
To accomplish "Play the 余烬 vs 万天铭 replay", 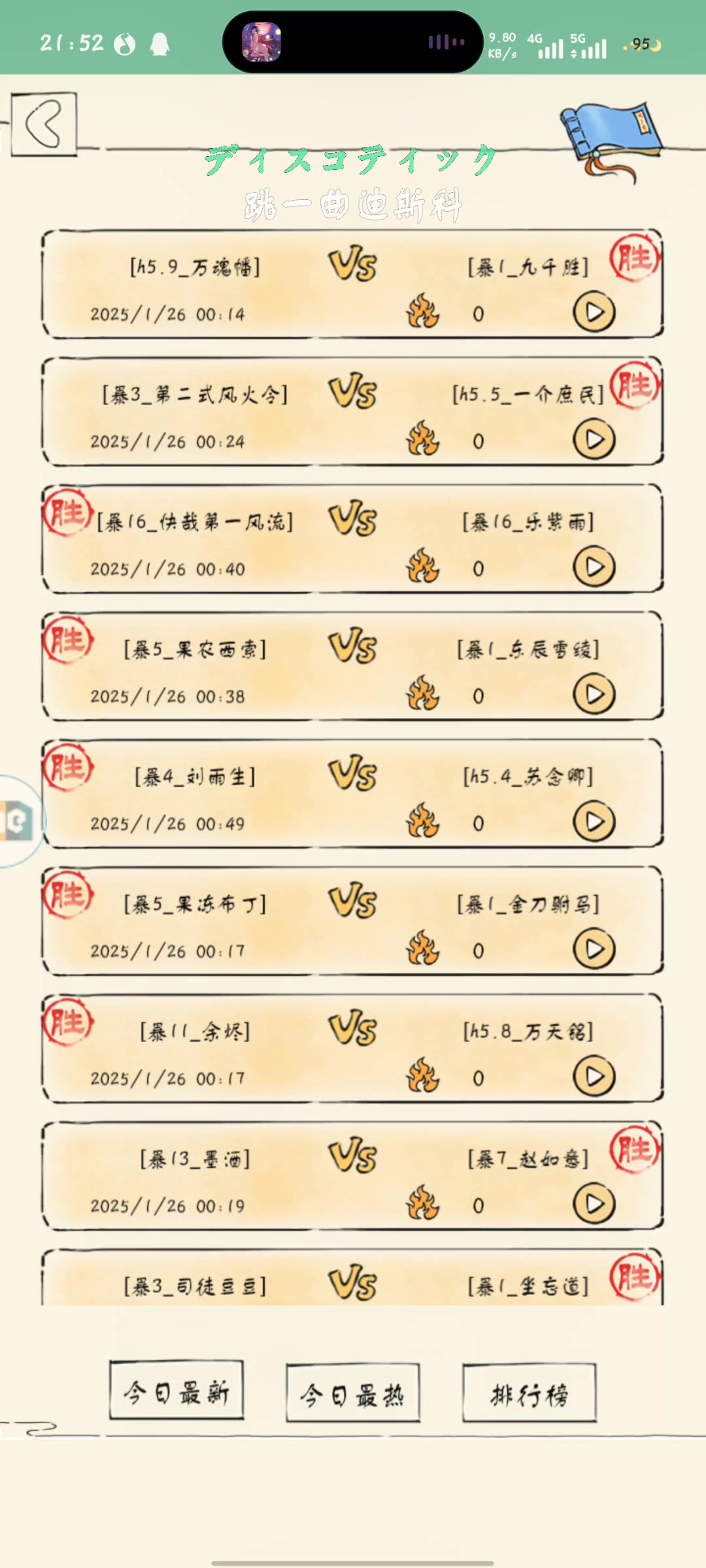I will coord(594,1077).
